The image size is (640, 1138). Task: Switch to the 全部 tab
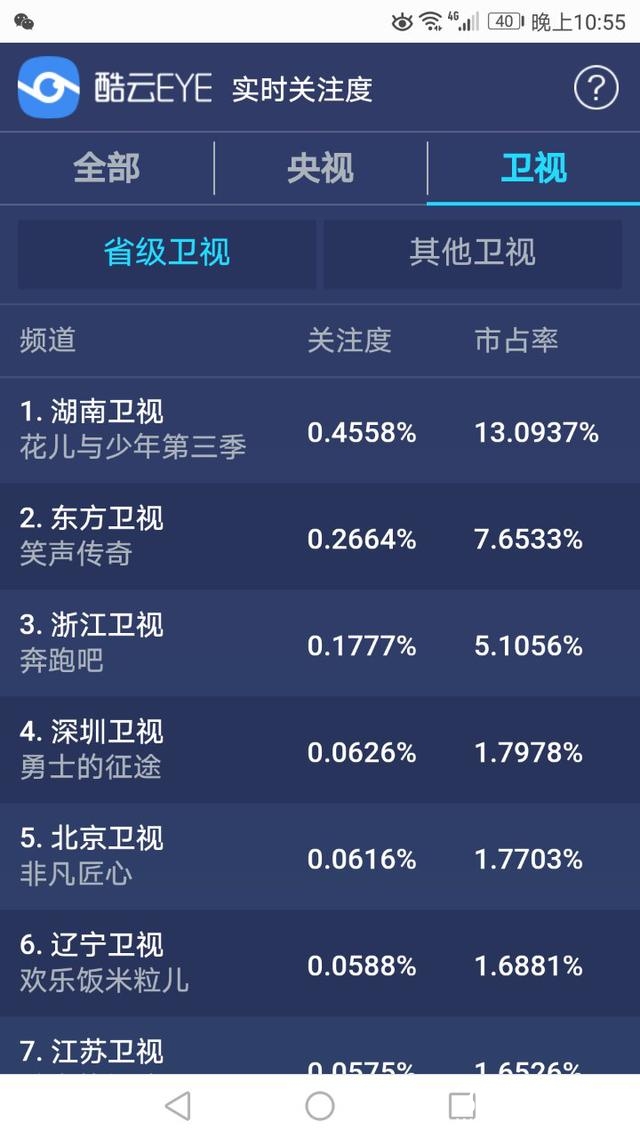[x=106, y=168]
